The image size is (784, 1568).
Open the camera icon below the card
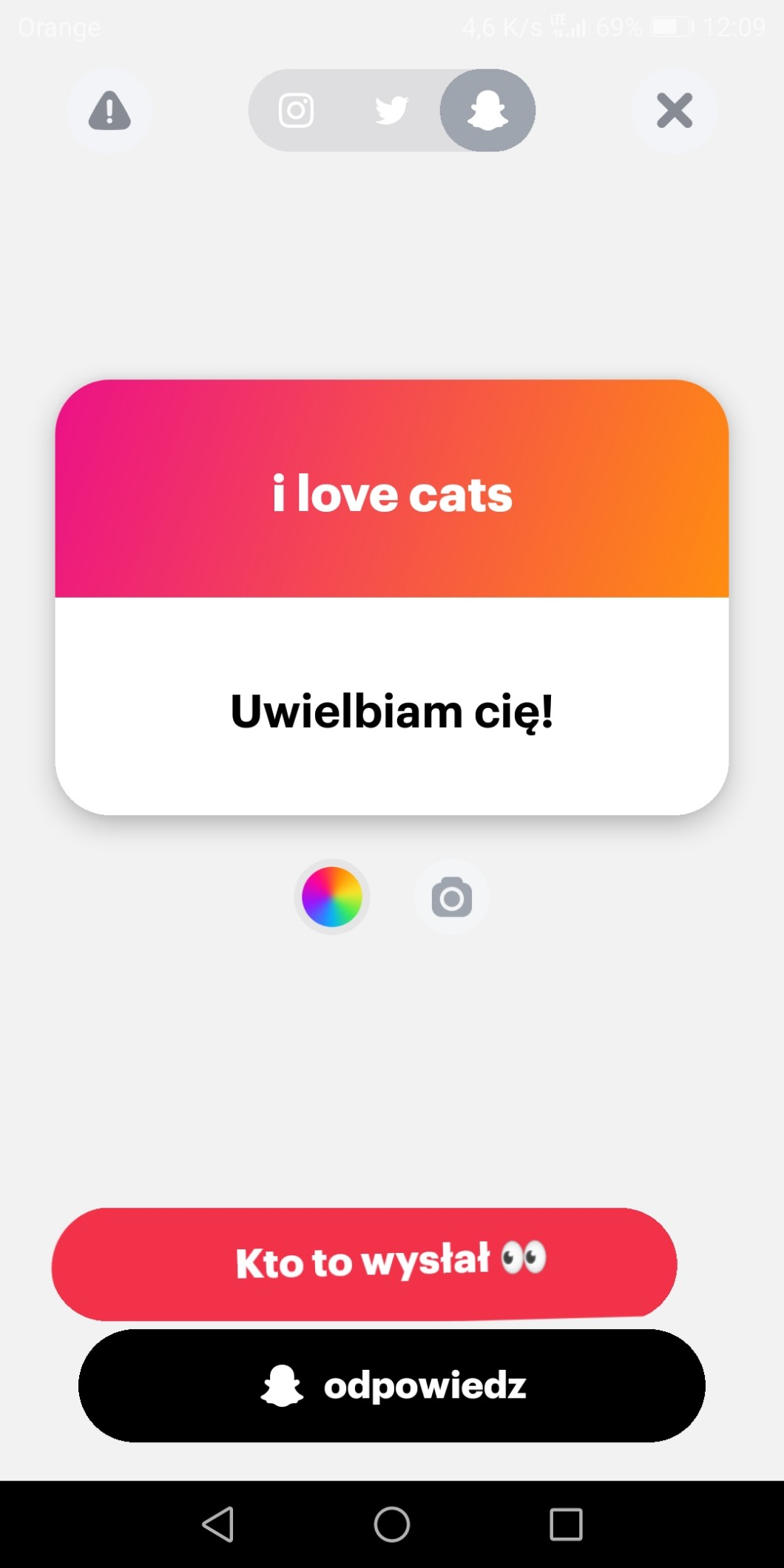click(451, 897)
